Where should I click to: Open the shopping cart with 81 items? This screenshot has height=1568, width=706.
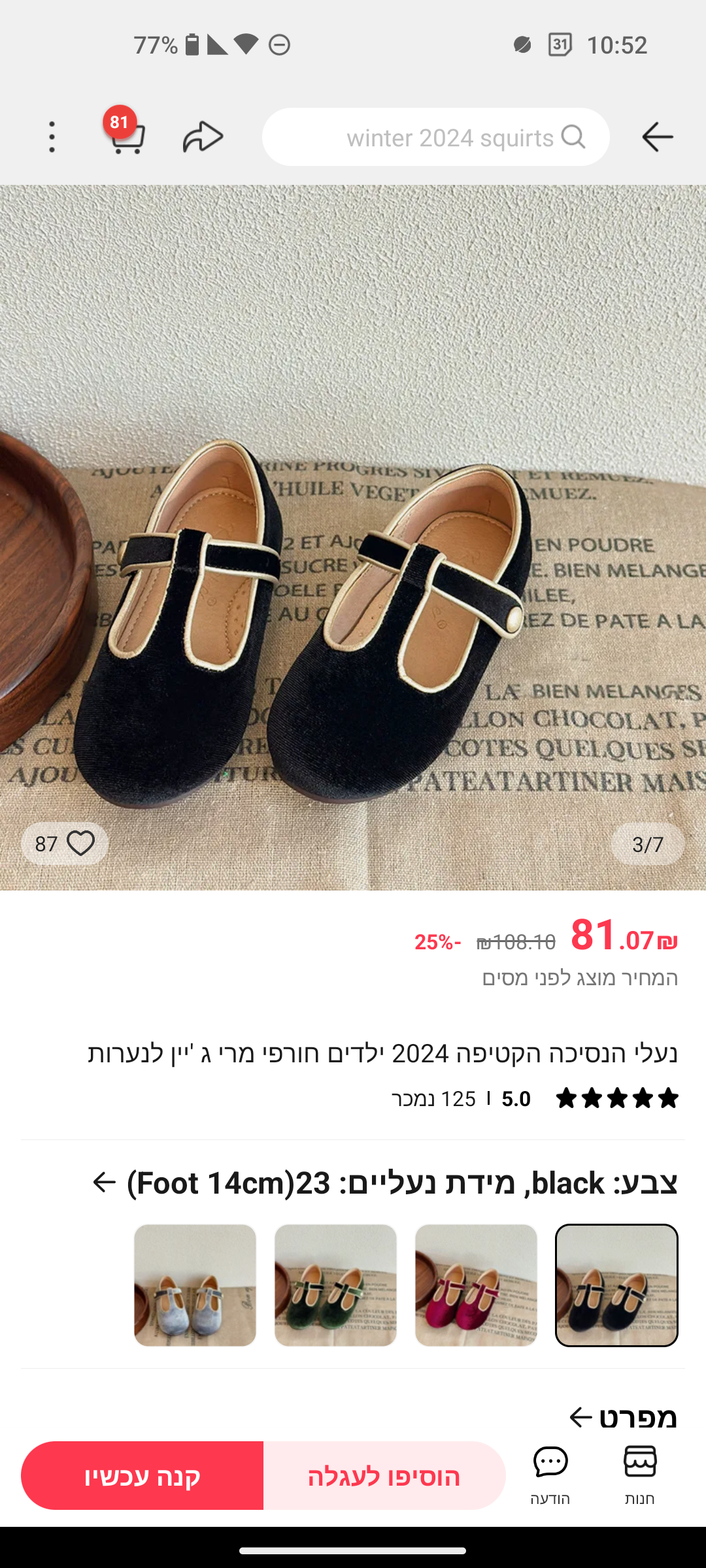click(x=126, y=136)
